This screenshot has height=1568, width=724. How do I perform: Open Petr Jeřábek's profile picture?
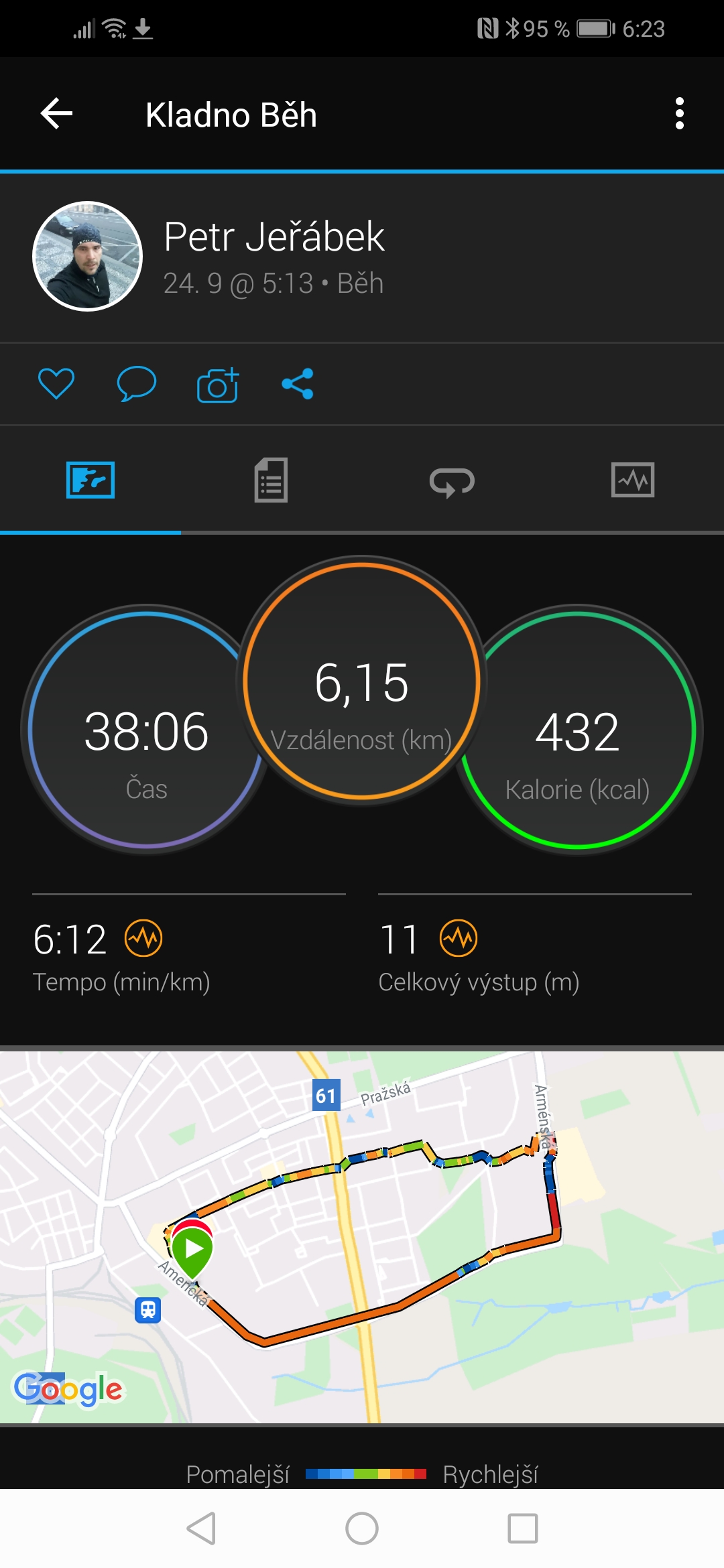88,256
